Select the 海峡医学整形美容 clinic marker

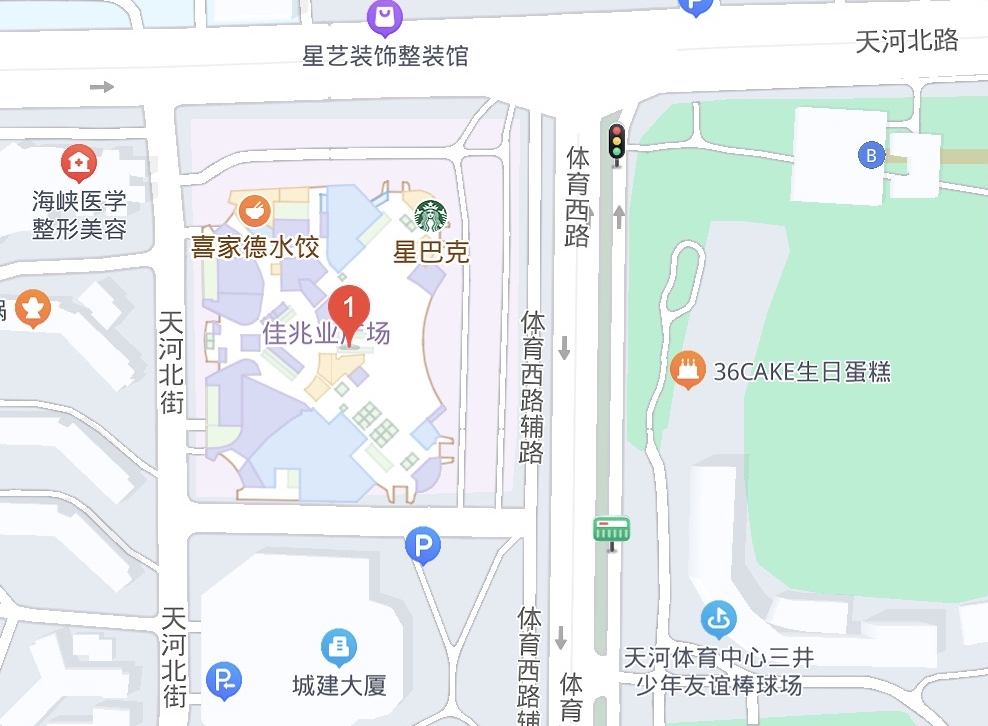tap(78, 160)
